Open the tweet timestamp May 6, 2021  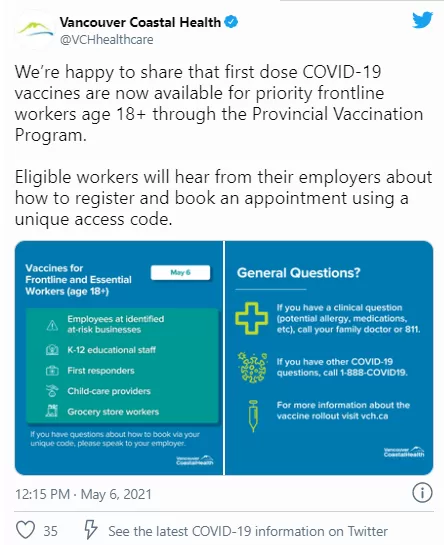(83, 494)
